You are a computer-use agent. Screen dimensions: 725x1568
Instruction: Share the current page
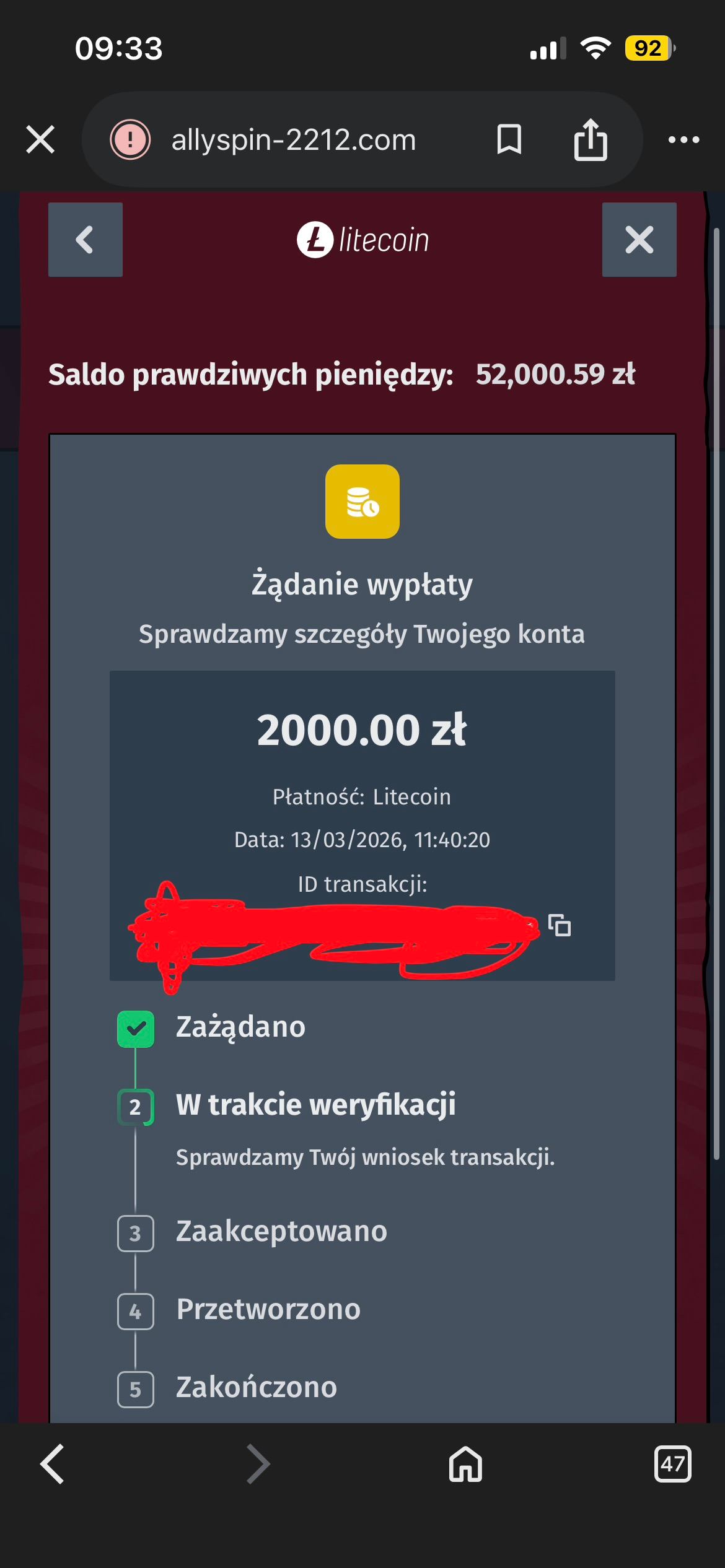pos(590,139)
